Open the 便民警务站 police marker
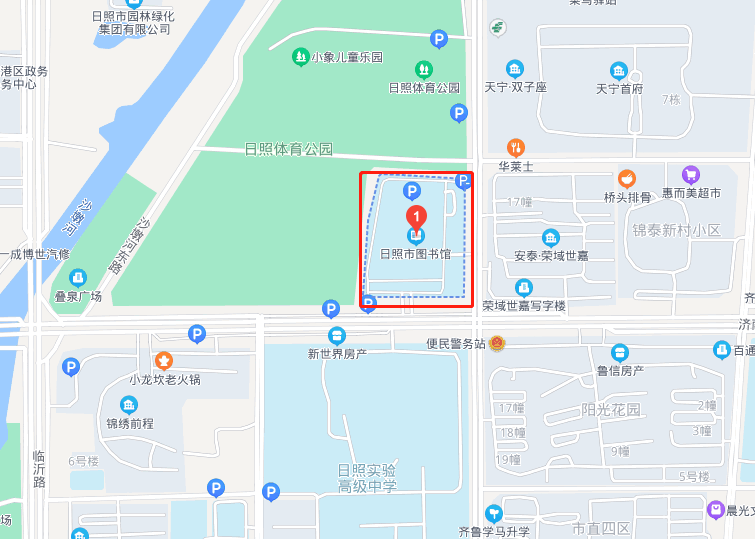Viewport: 755px width, 539px height. [497, 344]
